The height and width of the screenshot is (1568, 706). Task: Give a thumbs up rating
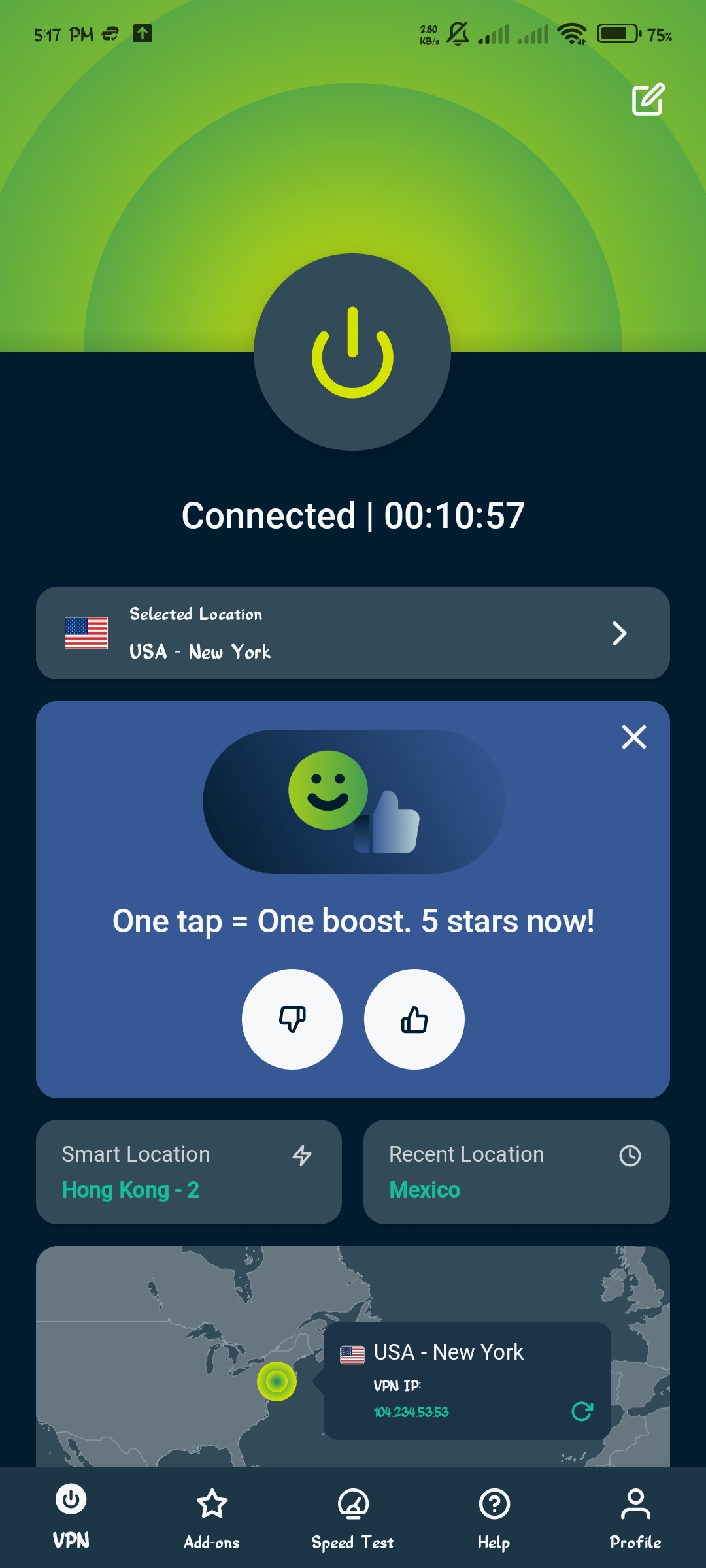[x=414, y=1019]
